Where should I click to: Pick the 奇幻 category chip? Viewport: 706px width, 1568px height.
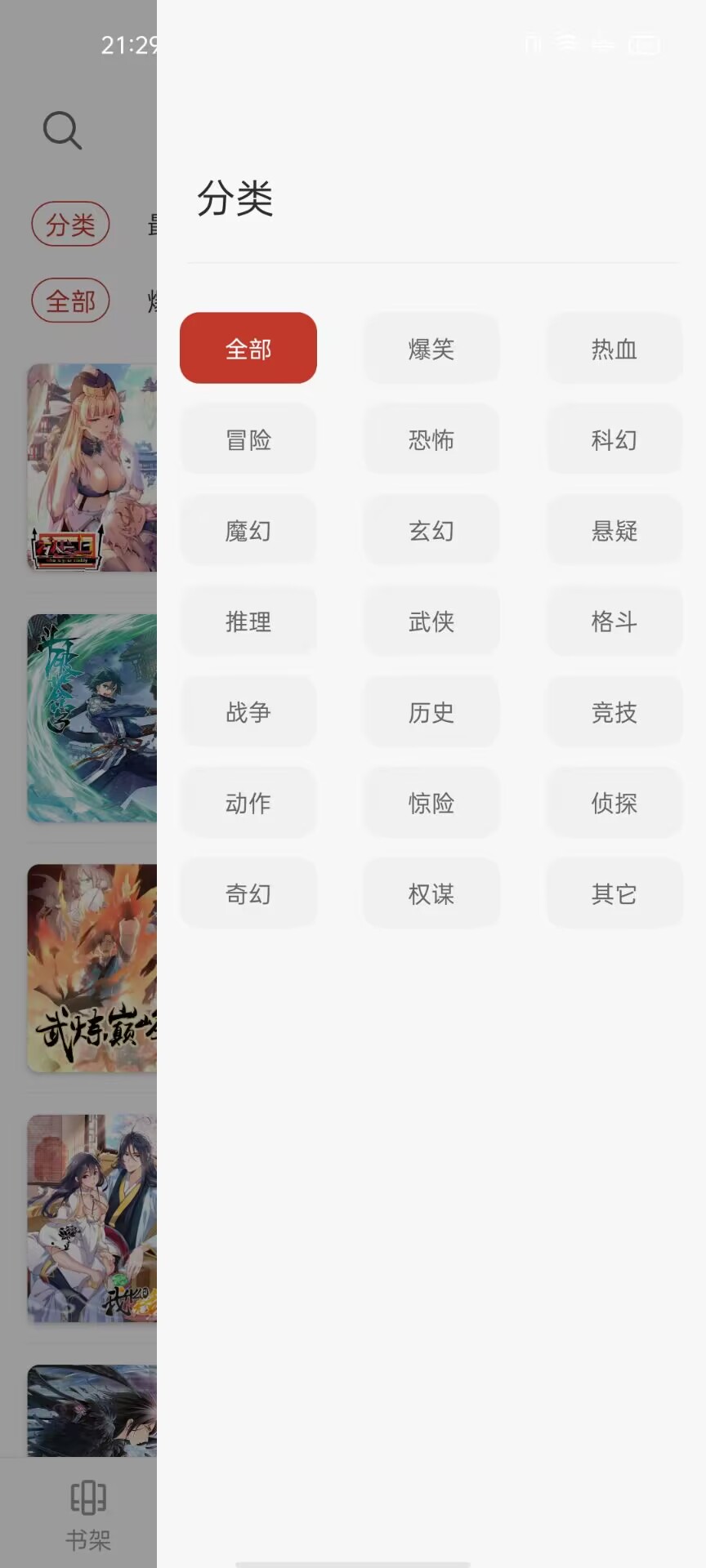point(248,893)
